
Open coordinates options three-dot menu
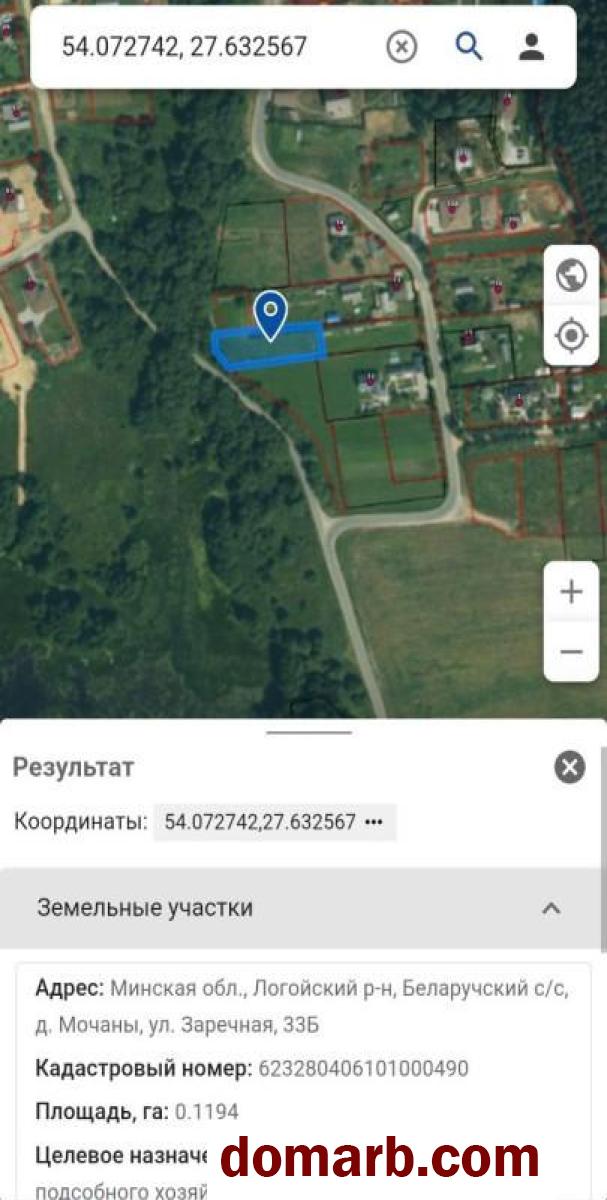click(374, 822)
